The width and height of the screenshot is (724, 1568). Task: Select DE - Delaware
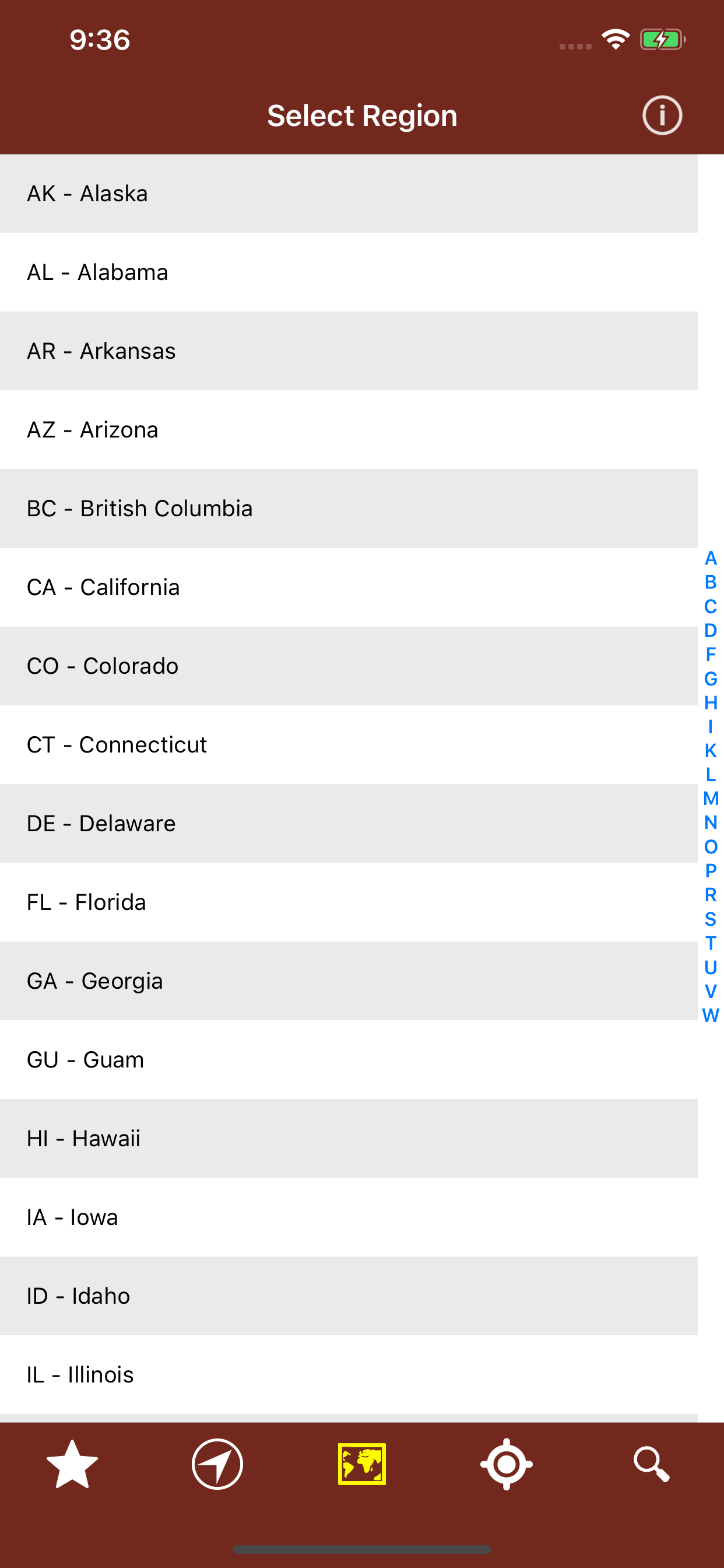click(349, 824)
